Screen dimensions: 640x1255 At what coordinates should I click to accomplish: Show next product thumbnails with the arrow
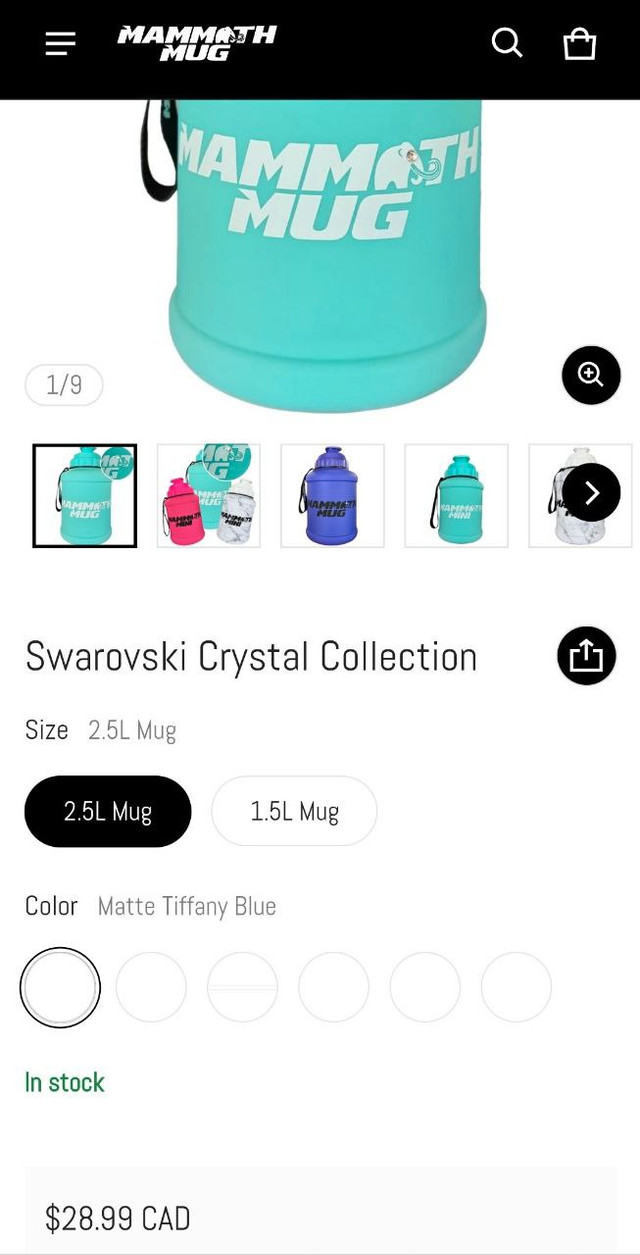pos(591,493)
